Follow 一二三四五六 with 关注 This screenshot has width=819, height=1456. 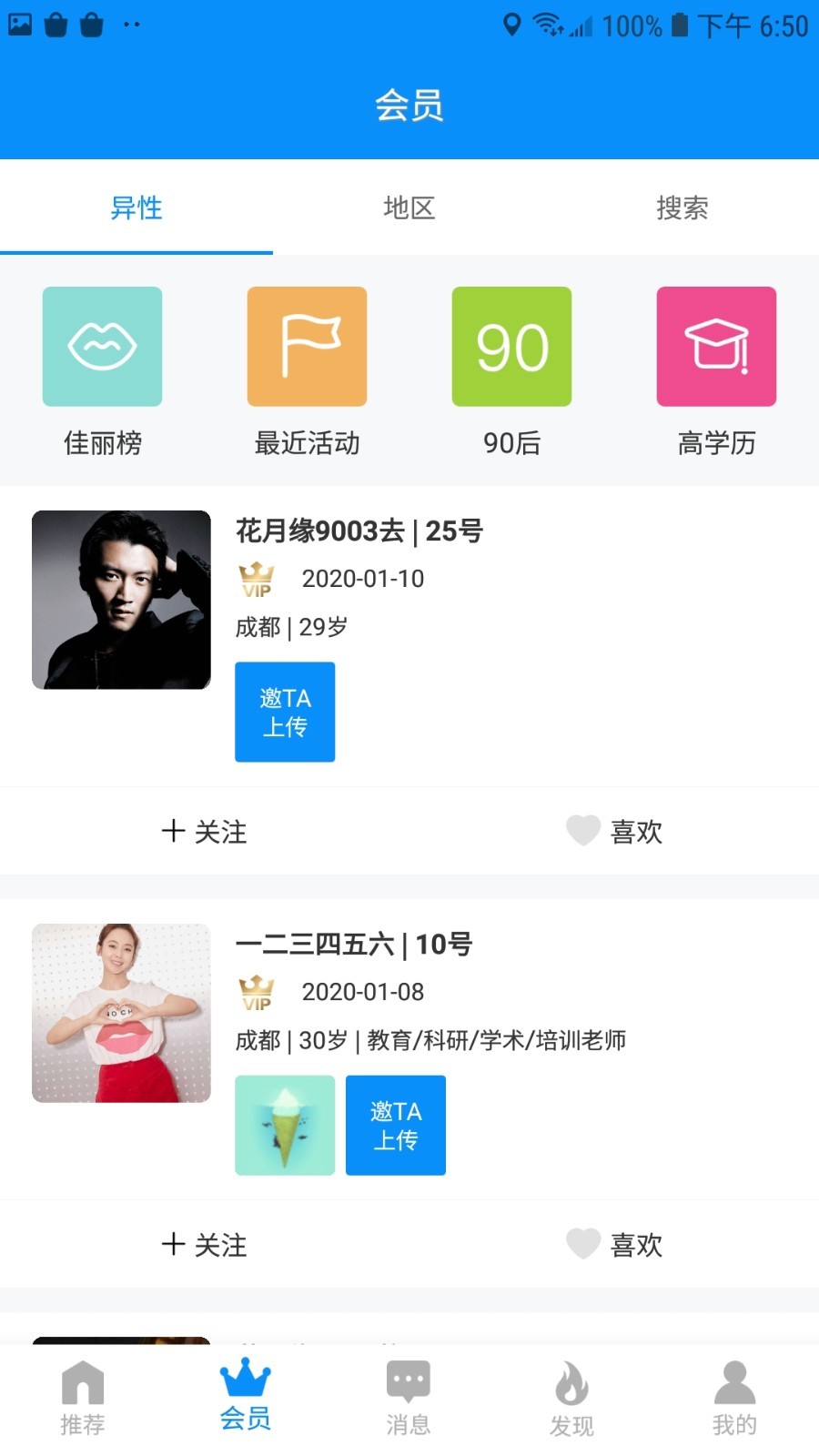[205, 1244]
